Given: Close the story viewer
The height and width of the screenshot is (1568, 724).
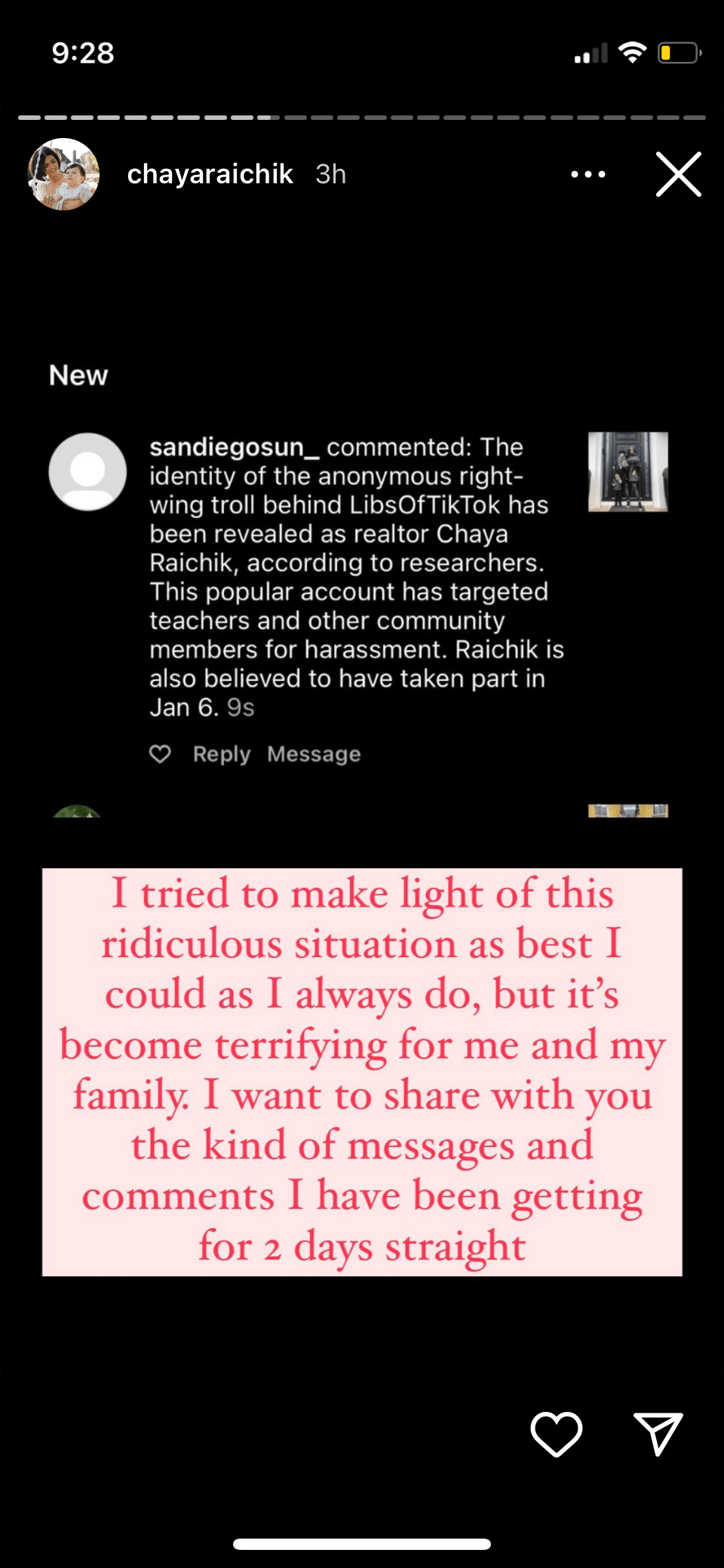Looking at the screenshot, I should tap(678, 174).
